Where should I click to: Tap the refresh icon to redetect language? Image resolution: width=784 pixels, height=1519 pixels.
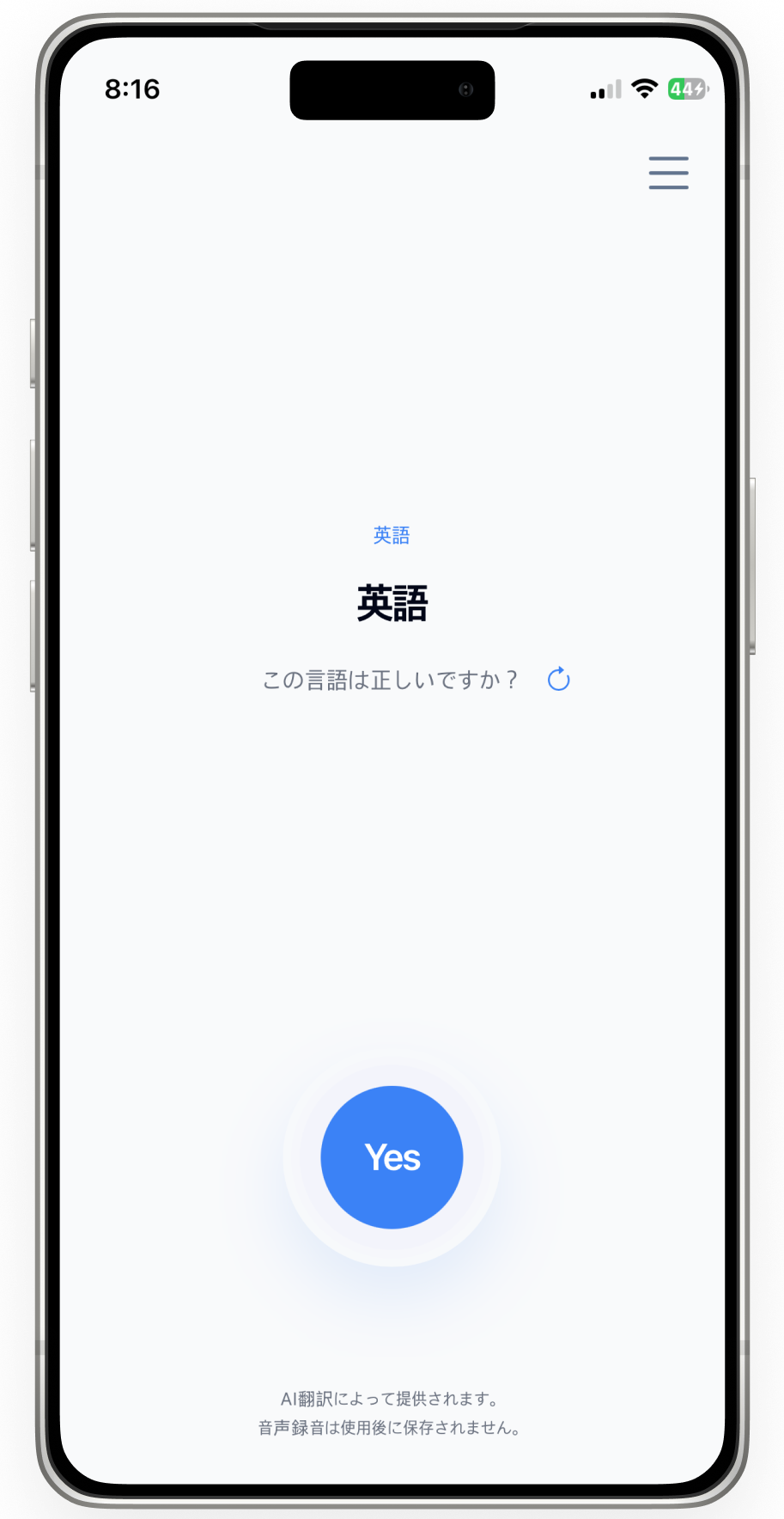559,680
